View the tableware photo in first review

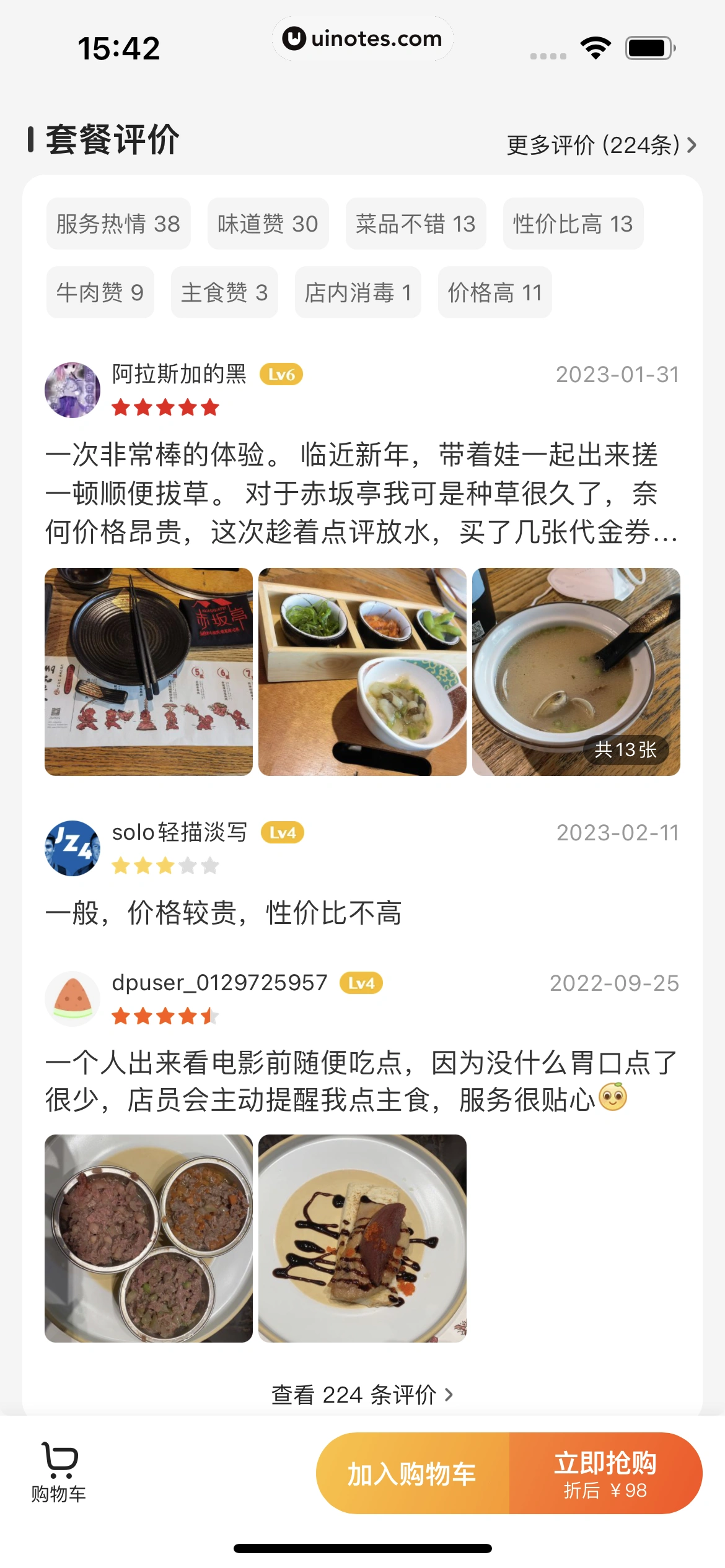(149, 672)
